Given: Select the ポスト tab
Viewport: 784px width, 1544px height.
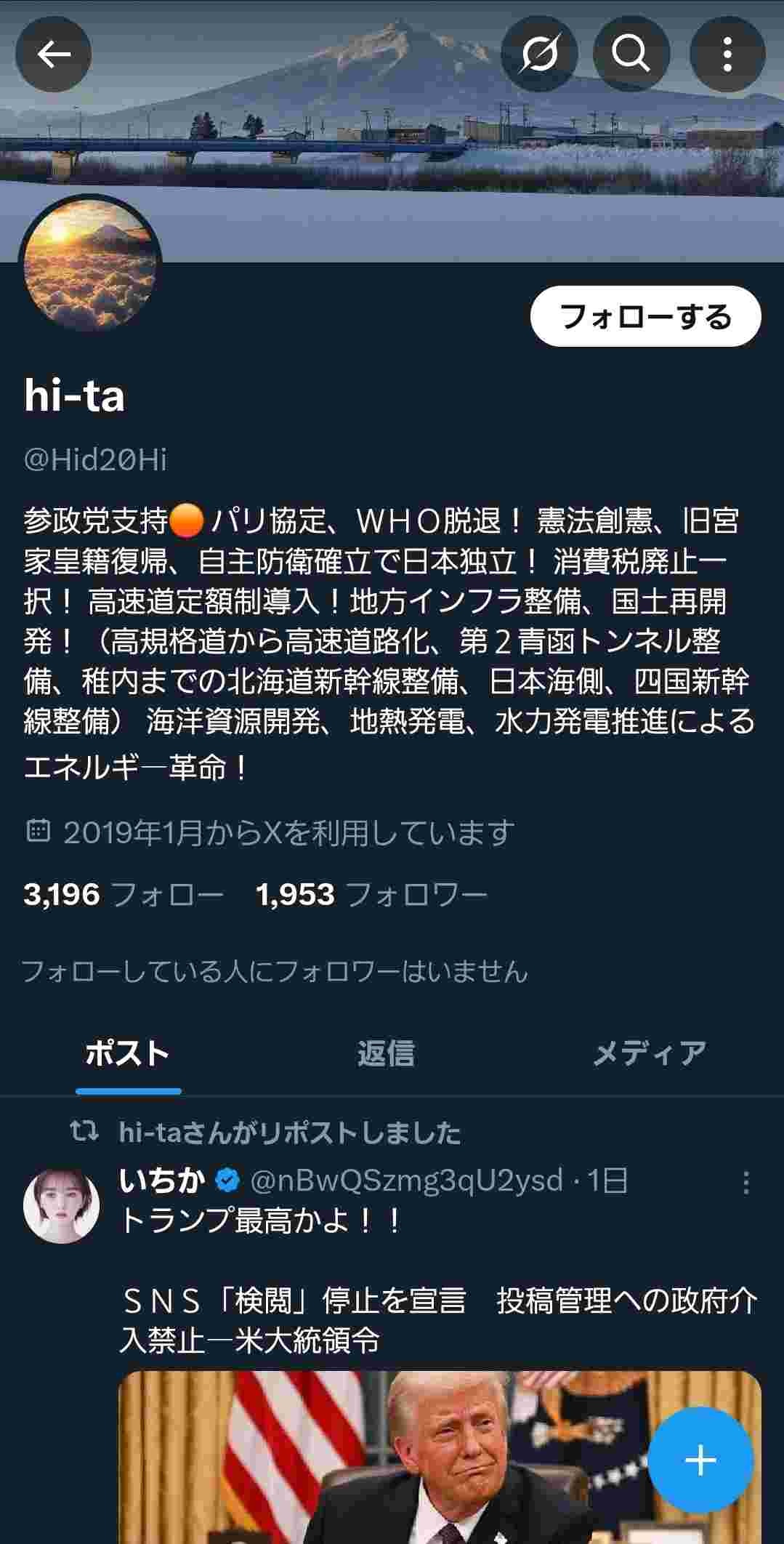Looking at the screenshot, I should [x=128, y=1053].
